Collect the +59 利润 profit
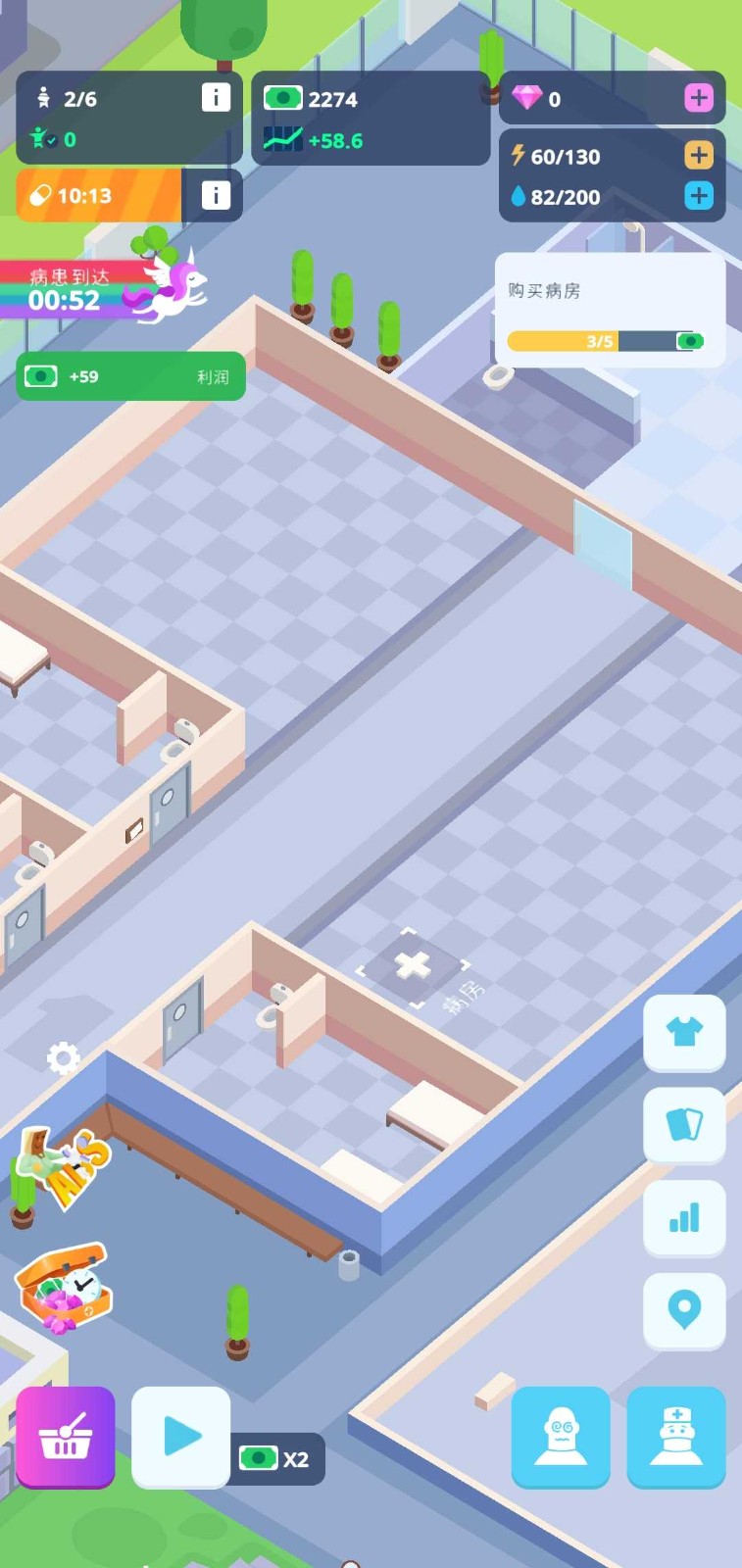This screenshot has width=742, height=1568. (129, 376)
